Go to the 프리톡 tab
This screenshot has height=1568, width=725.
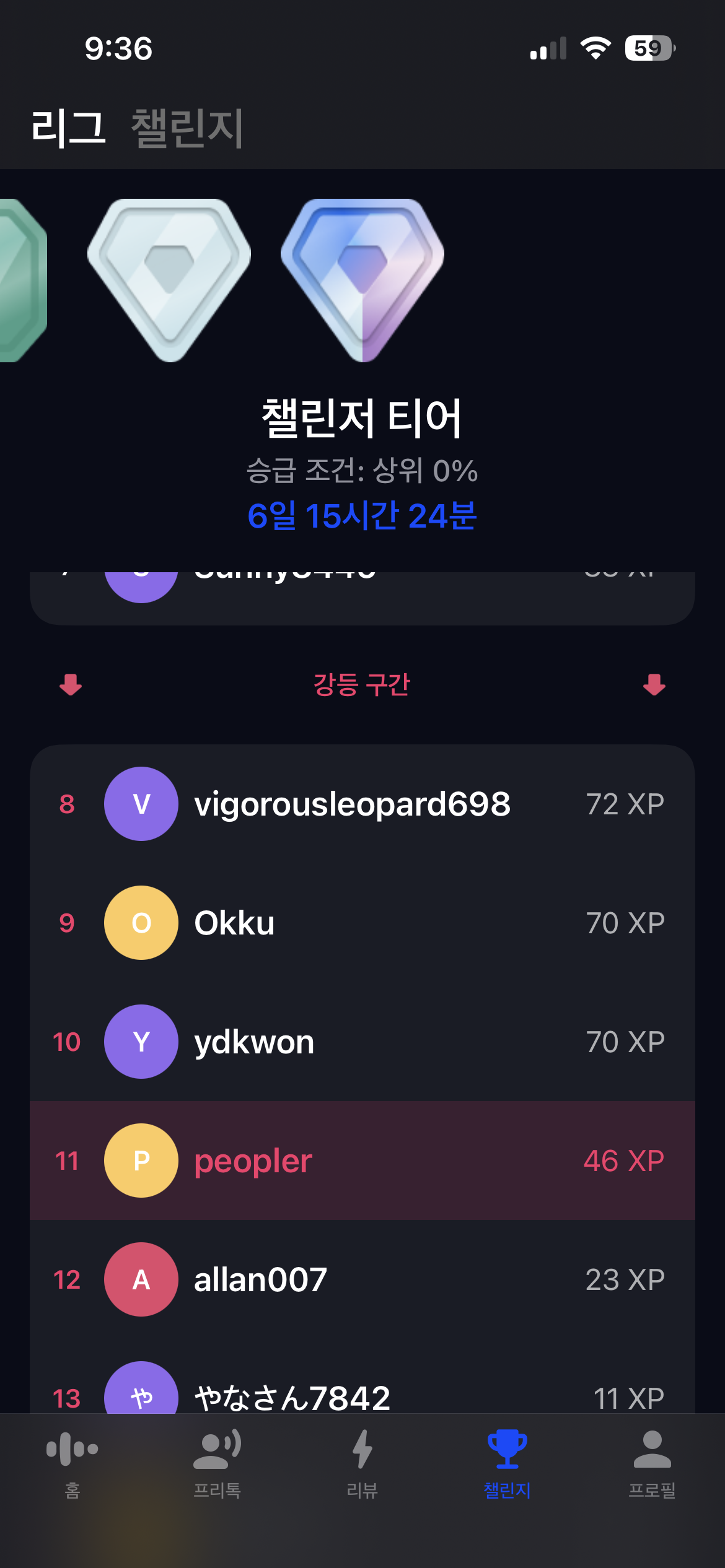tap(217, 1463)
